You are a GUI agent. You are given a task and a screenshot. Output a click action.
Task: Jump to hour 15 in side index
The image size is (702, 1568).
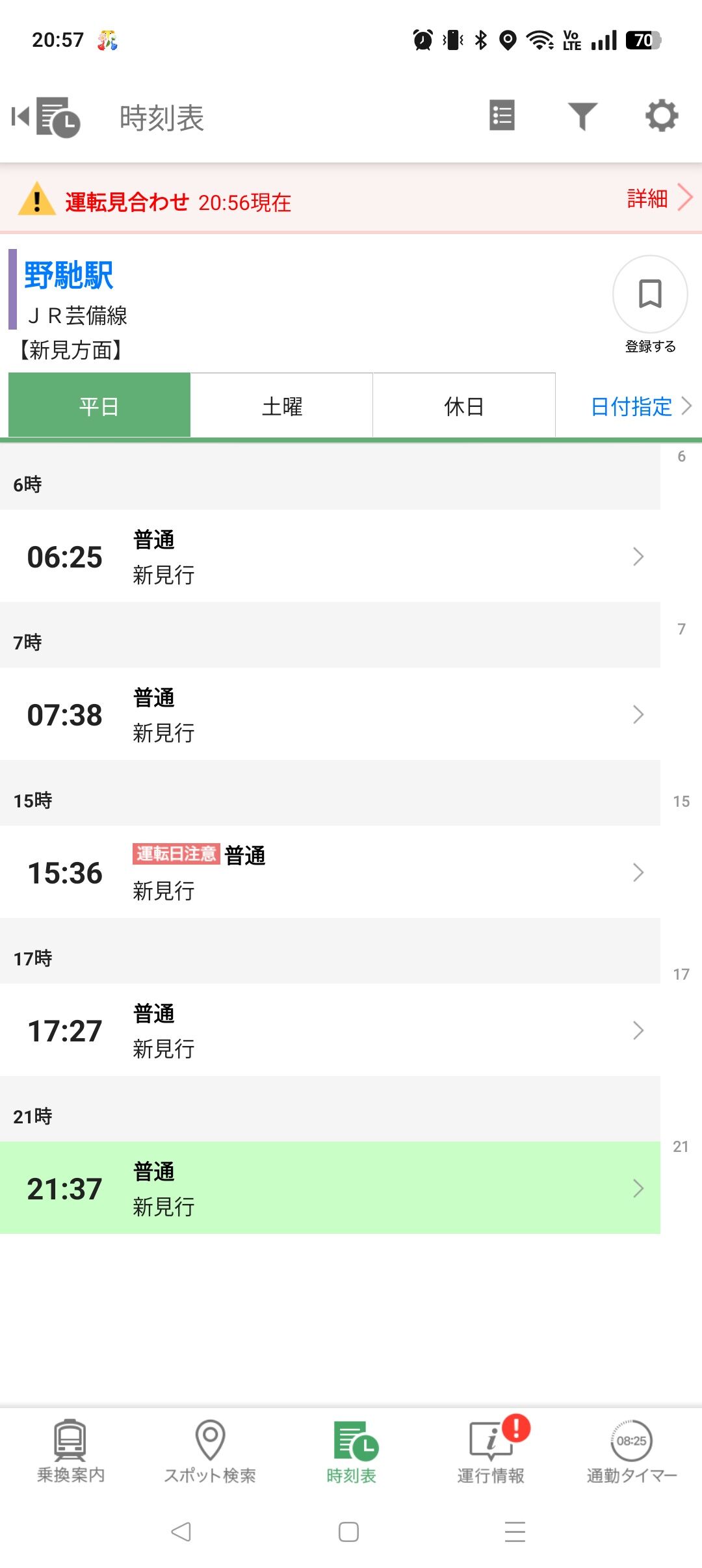pos(681,802)
